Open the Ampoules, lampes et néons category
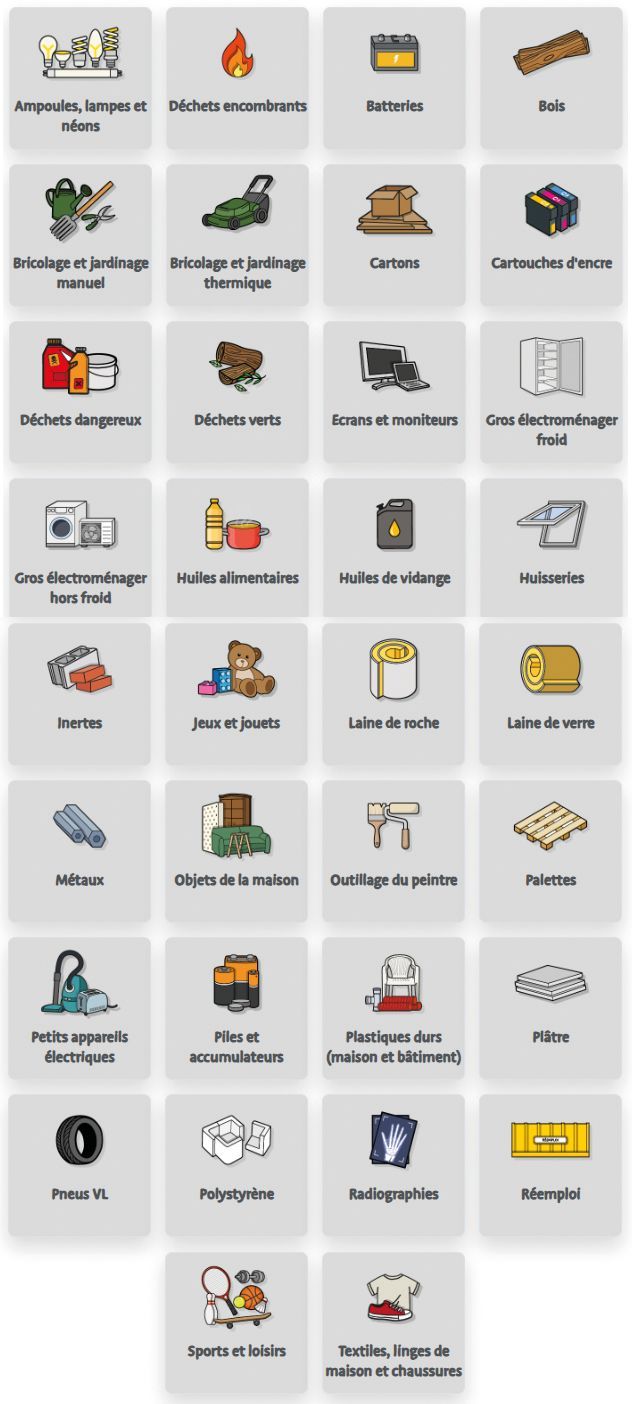Screen dimensions: 632x1404 [x=80, y=79]
